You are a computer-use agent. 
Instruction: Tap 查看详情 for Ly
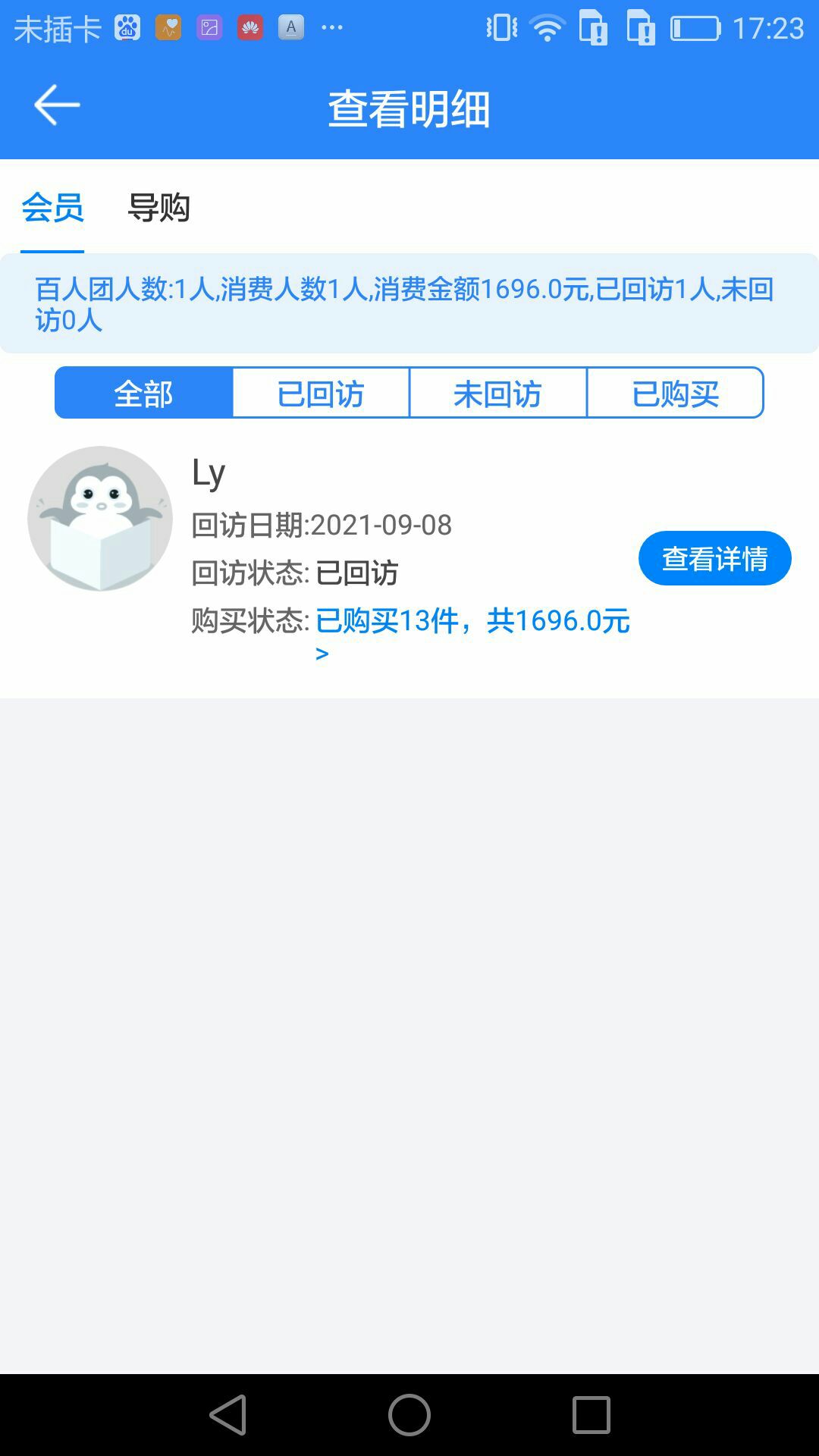[714, 558]
